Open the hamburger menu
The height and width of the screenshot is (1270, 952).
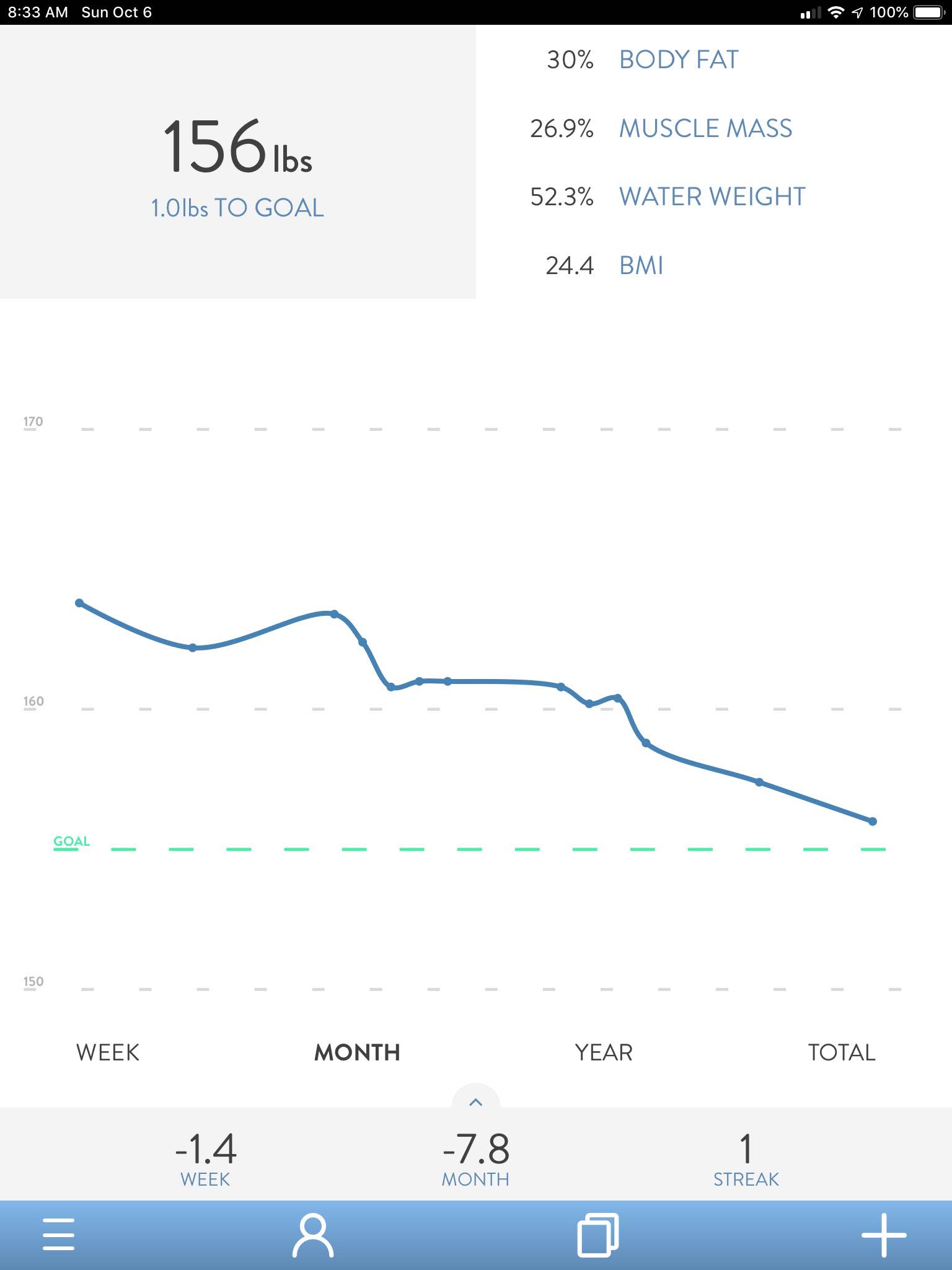[59, 1234]
